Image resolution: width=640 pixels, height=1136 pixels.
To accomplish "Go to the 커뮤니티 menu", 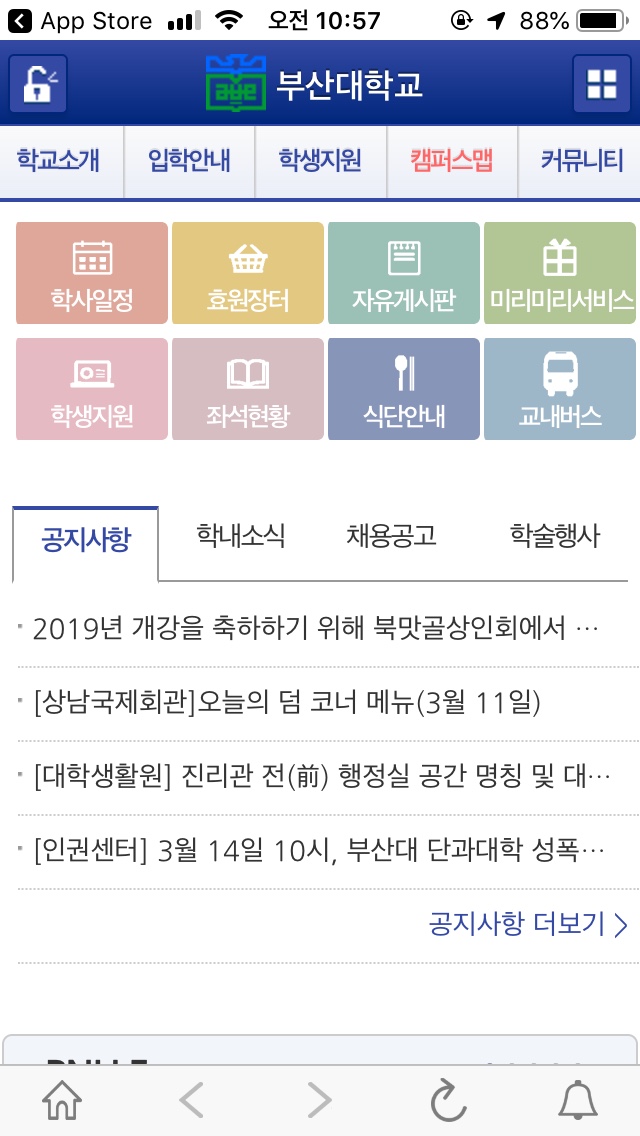I will point(581,160).
